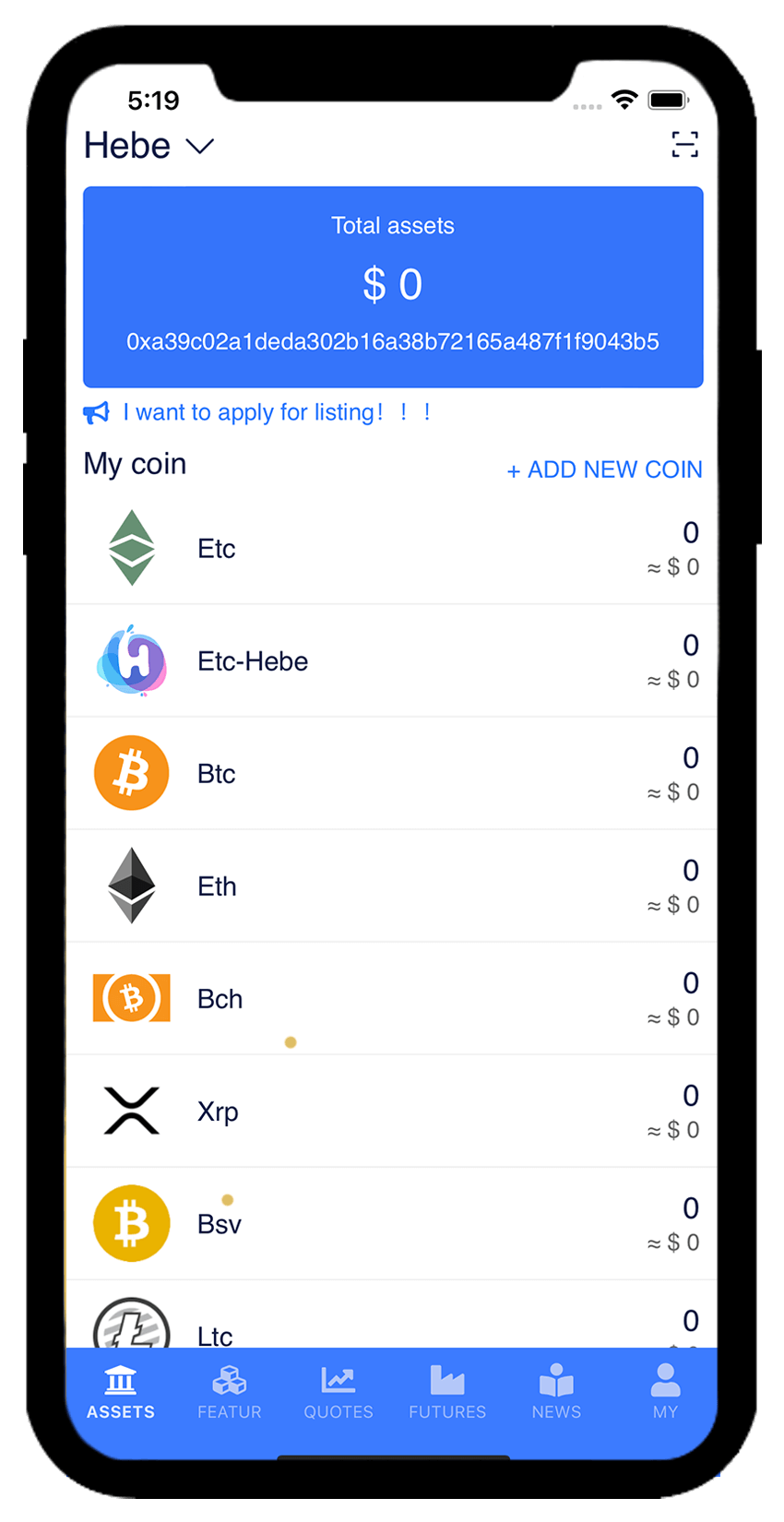The width and height of the screenshot is (784, 1522).
Task: Tap ADD NEW COIN
Action: [x=604, y=470]
